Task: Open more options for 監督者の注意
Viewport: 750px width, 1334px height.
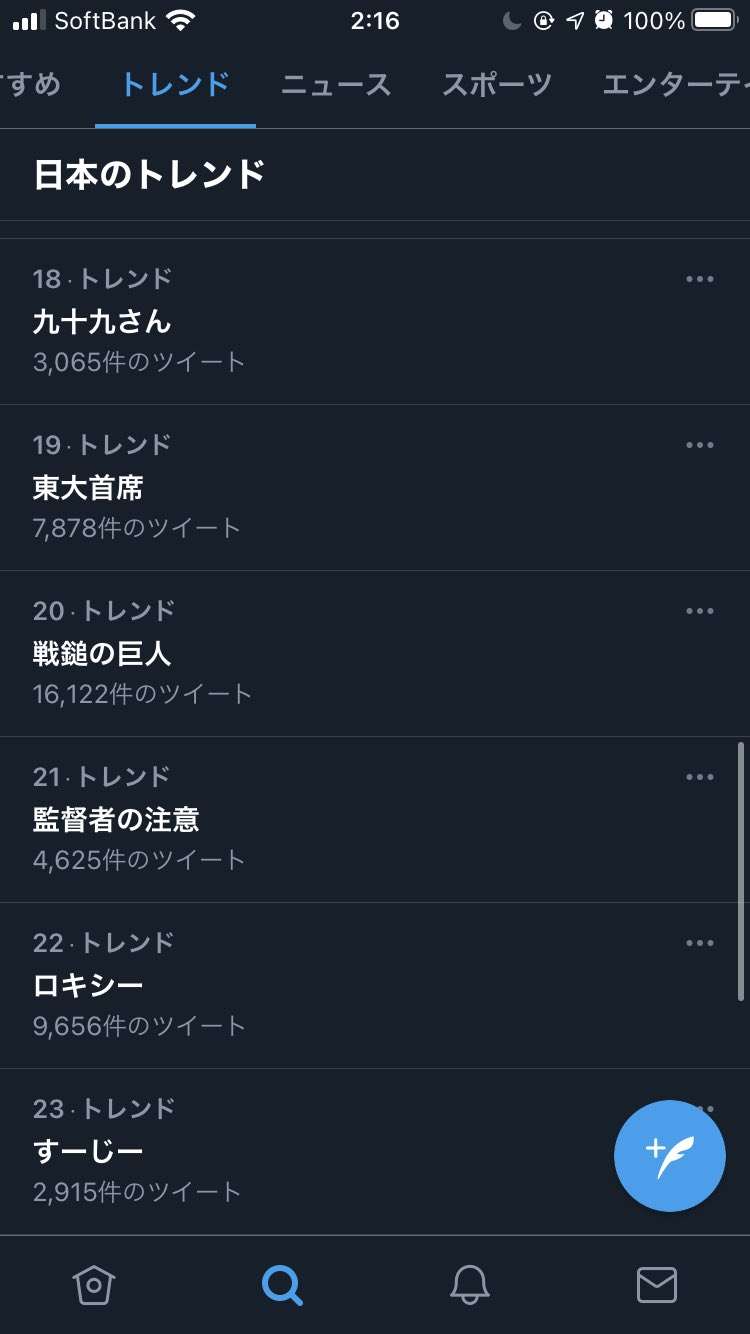Action: 700,777
